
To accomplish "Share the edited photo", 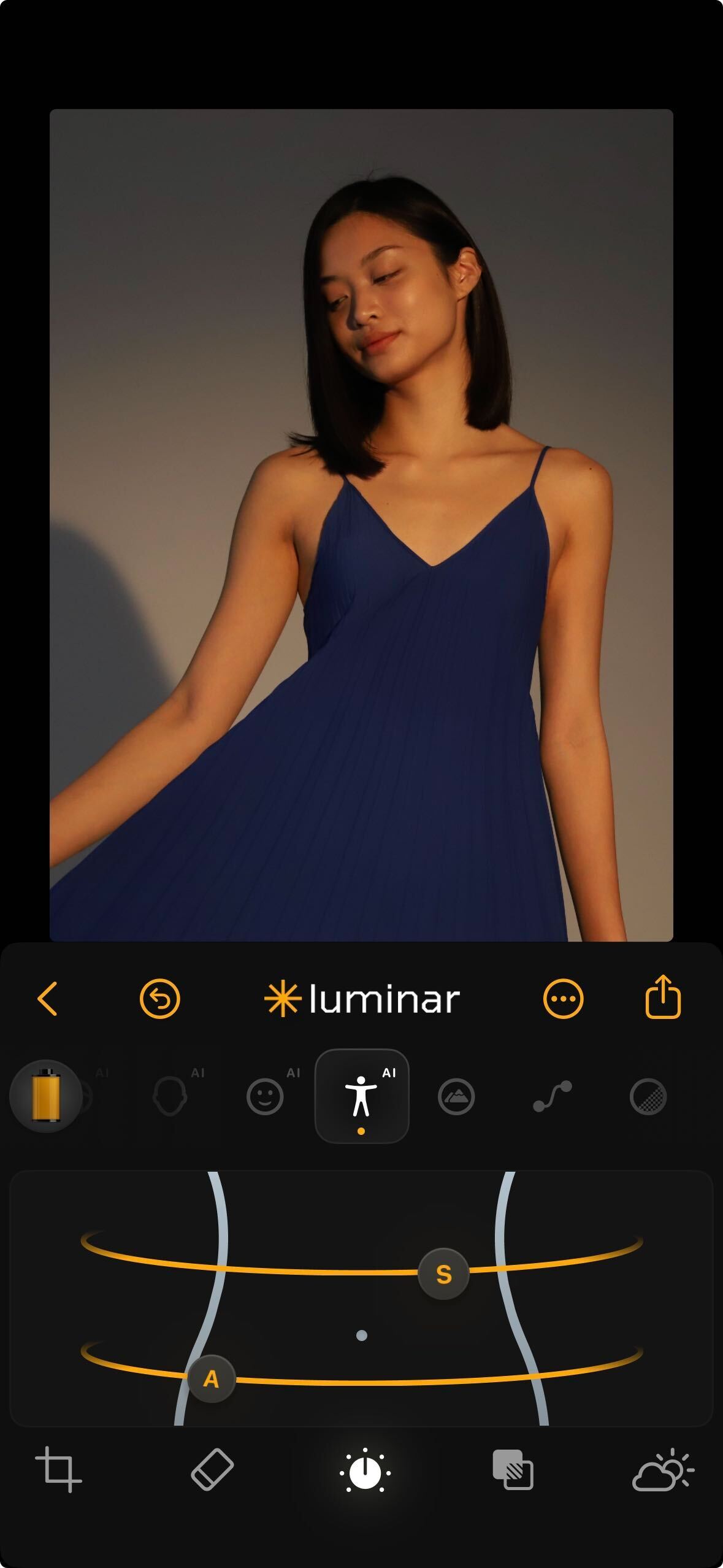I will tap(663, 997).
